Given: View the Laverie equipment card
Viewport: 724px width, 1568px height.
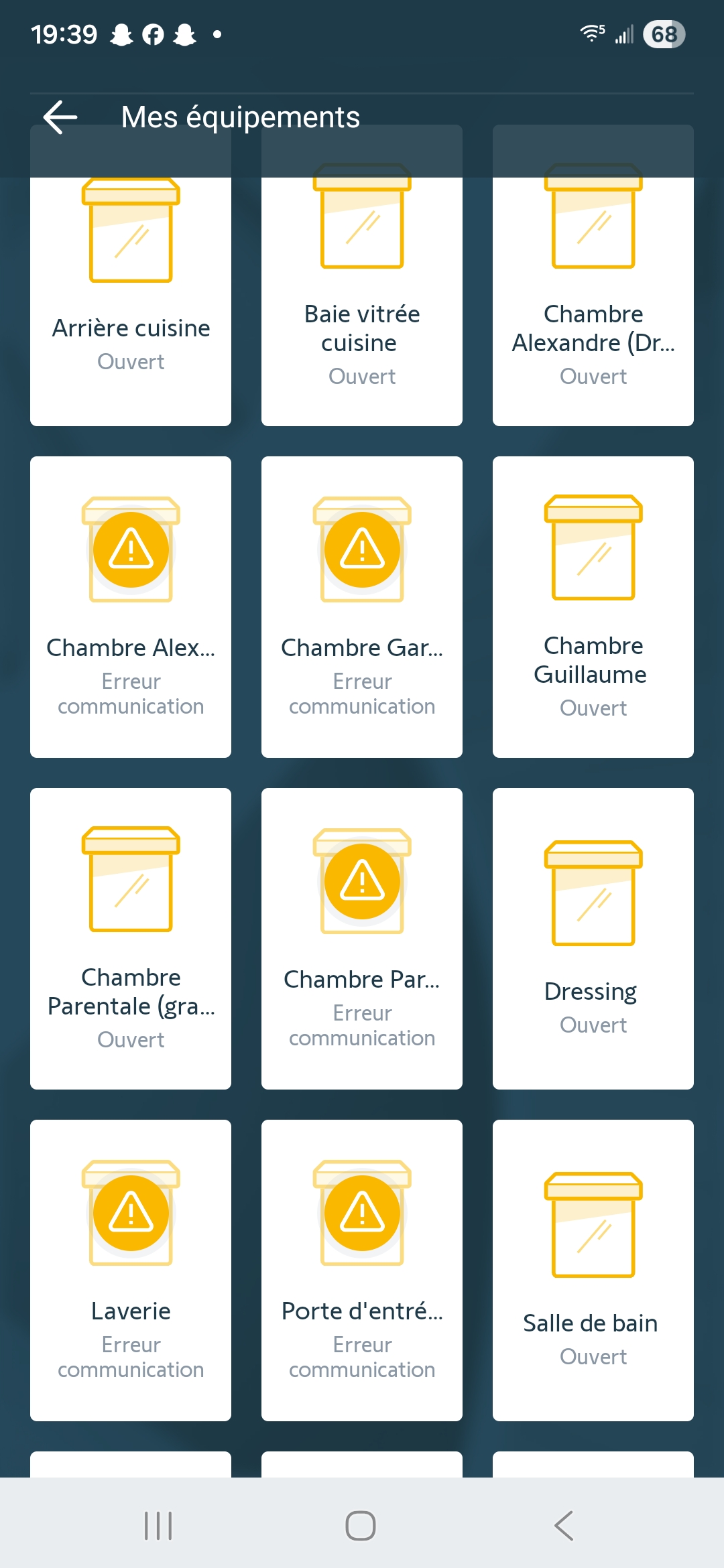Looking at the screenshot, I should (131, 1270).
